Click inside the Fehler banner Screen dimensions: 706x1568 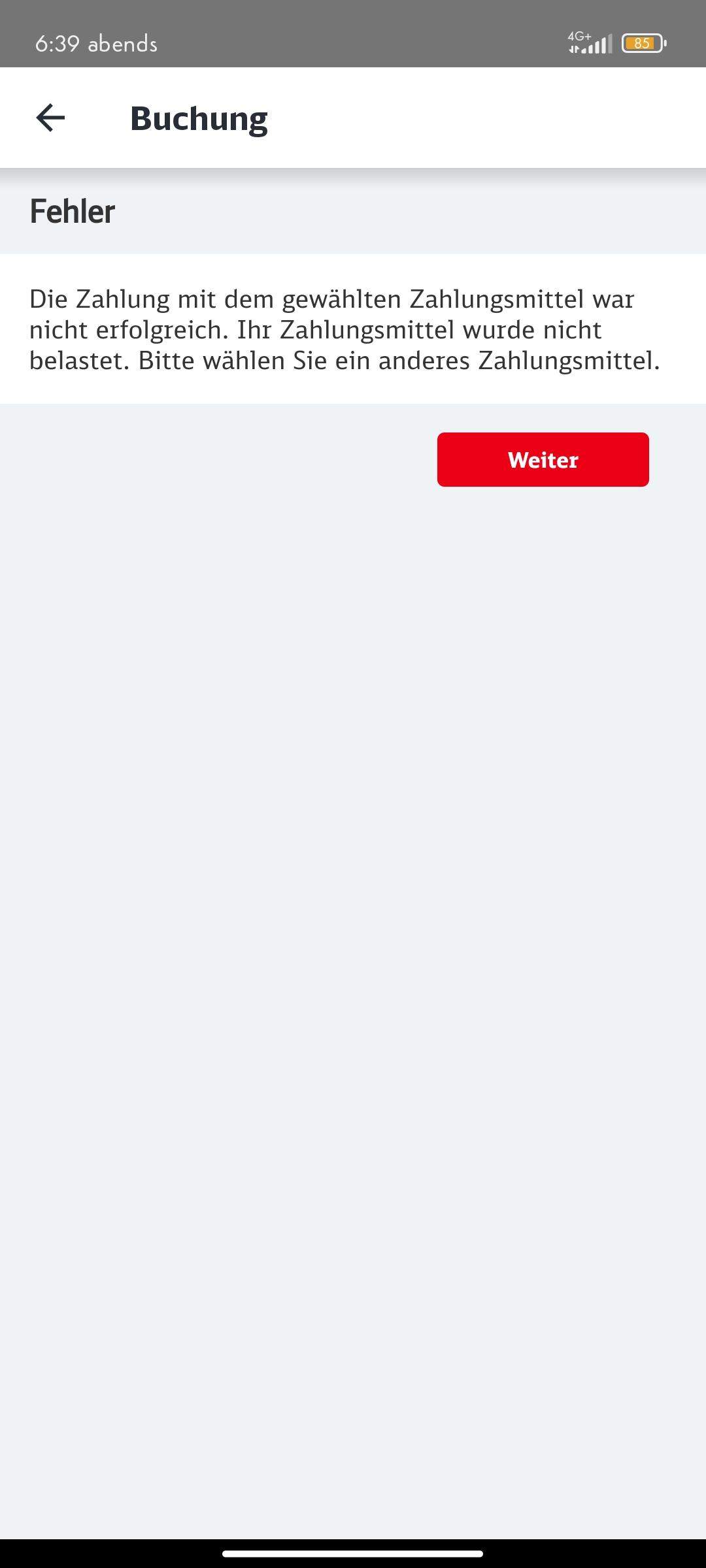(353, 210)
